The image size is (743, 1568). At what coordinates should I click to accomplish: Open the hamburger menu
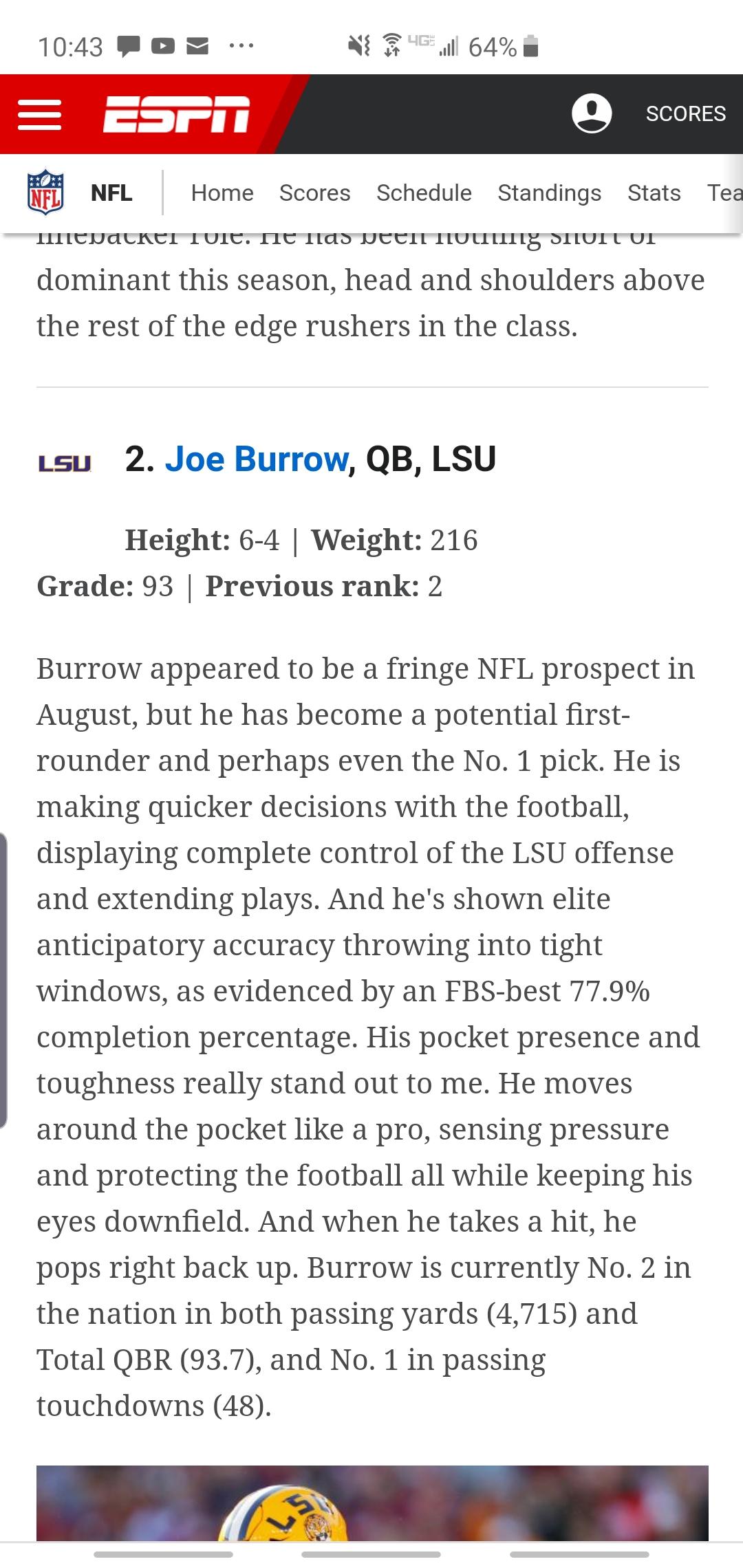(39, 114)
